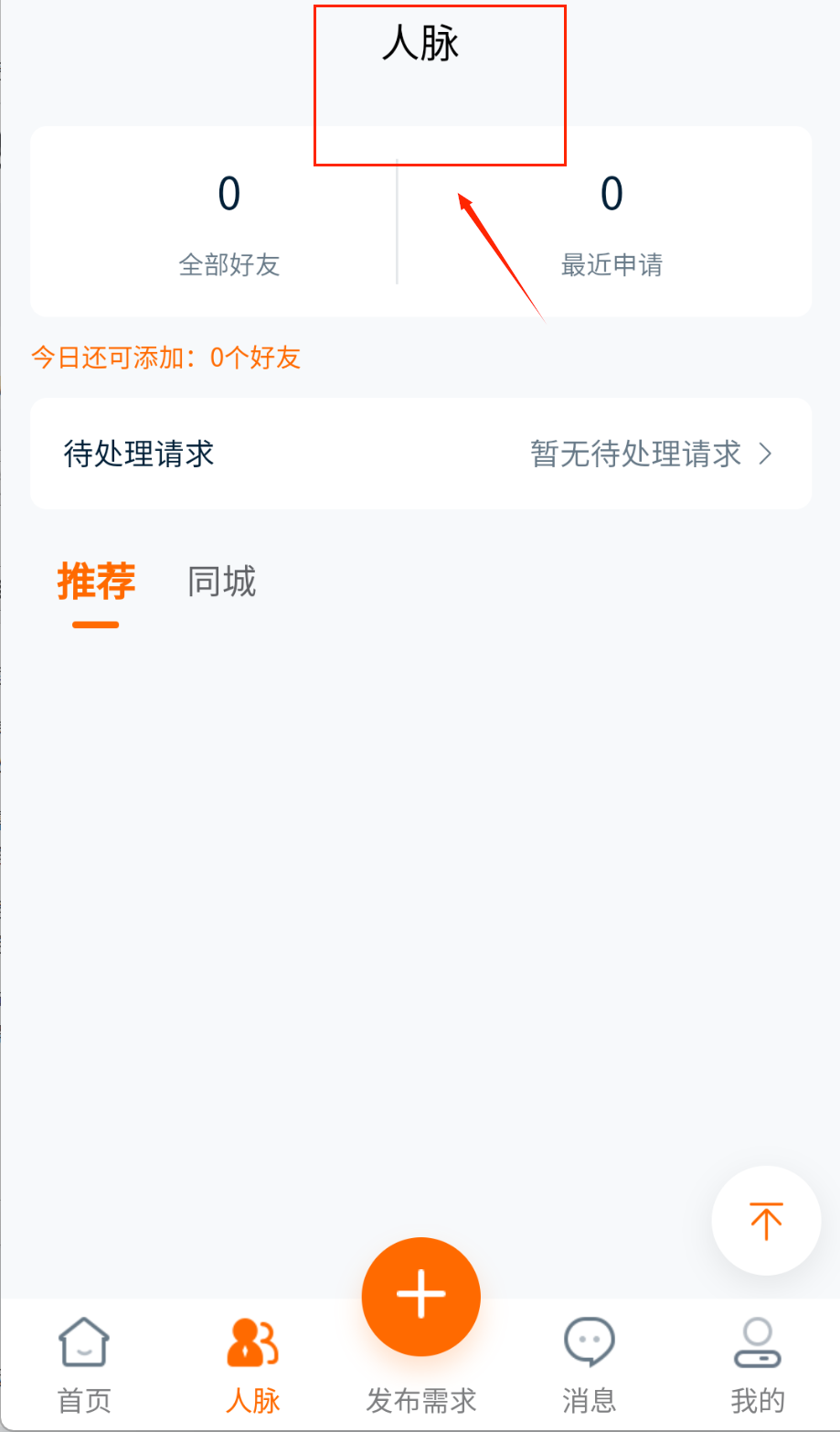Switch to the 我的 profile tab
This screenshot has height=1432, width=840.
pos(757,1364)
